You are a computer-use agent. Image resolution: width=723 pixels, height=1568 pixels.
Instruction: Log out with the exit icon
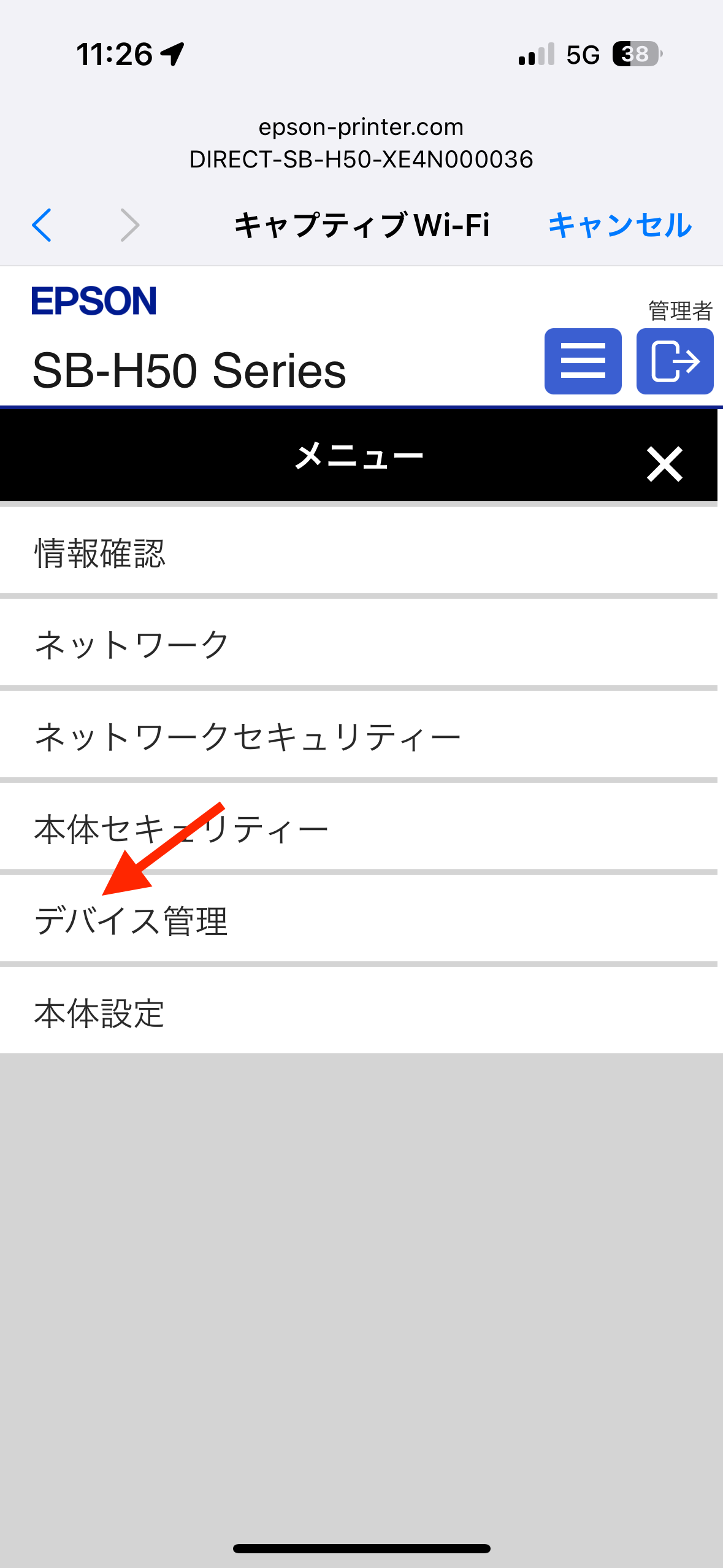pyautogui.click(x=675, y=361)
